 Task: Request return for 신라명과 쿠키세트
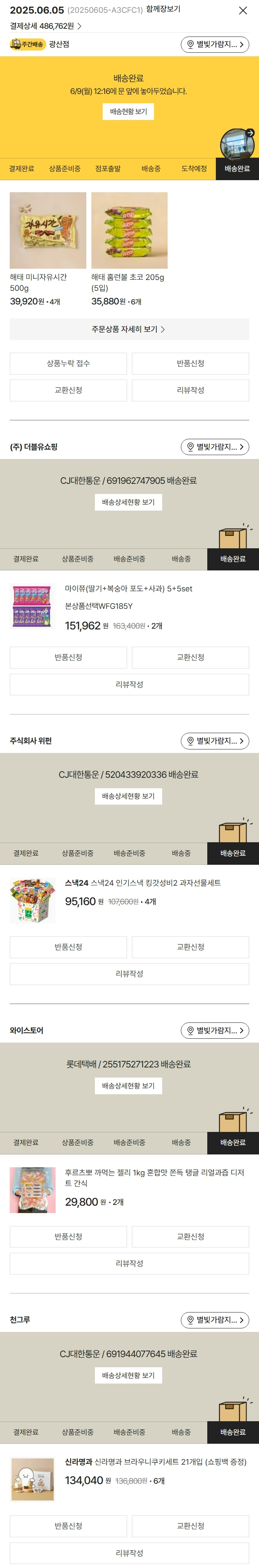point(68,1526)
